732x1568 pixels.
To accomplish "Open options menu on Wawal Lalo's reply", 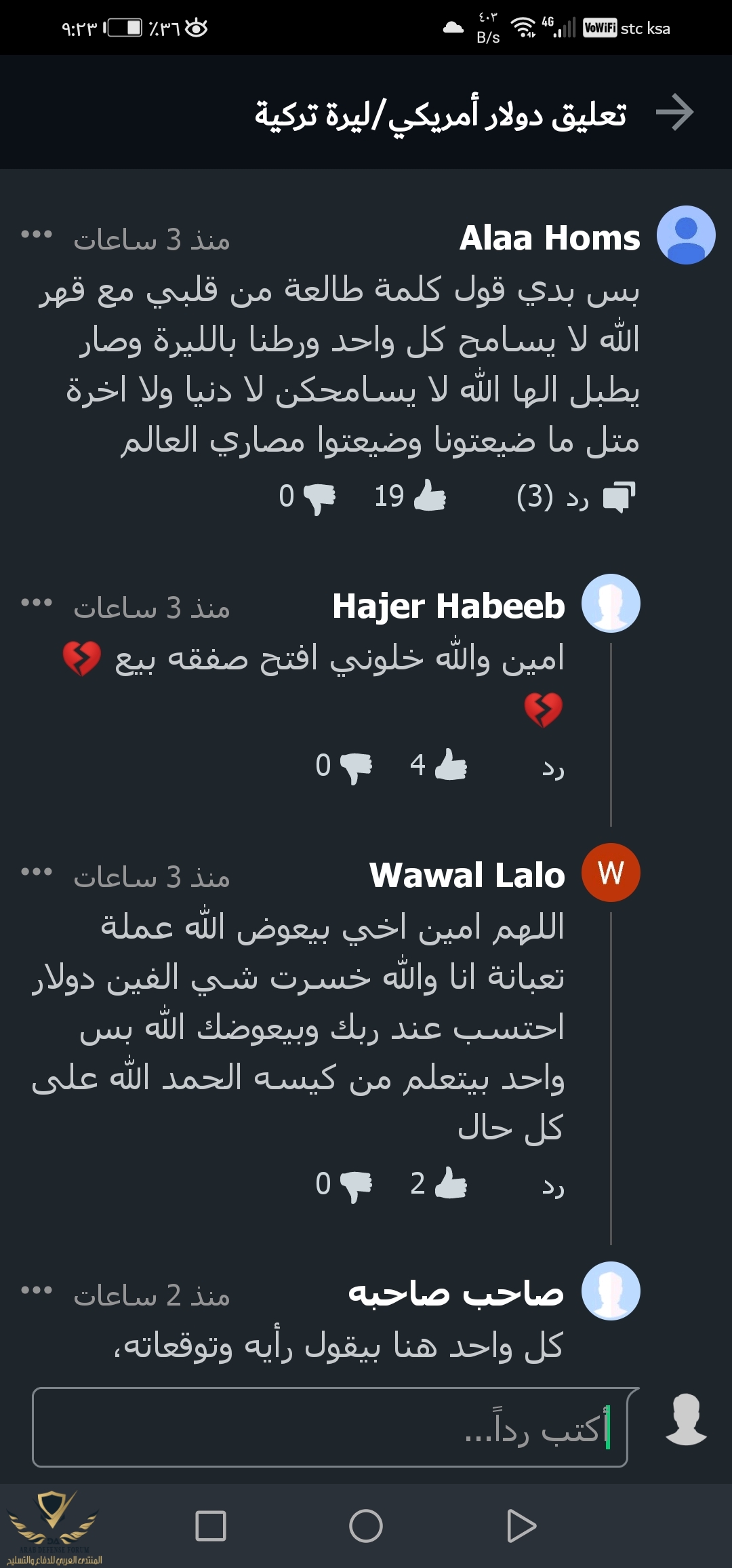I will 37,871.
